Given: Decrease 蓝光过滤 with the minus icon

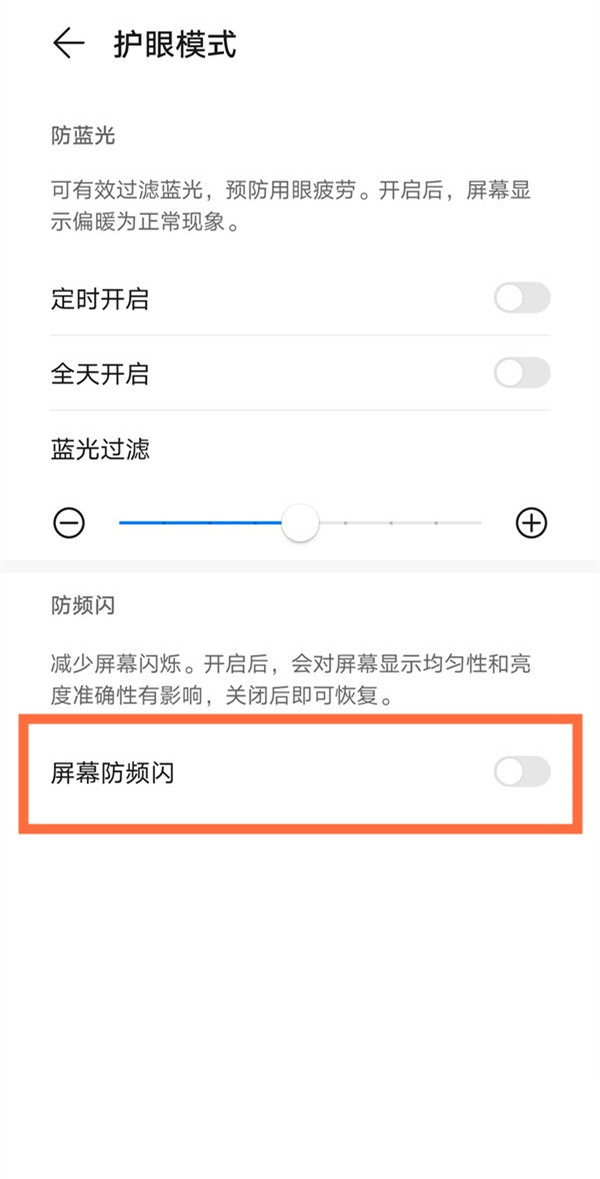Looking at the screenshot, I should click(x=69, y=523).
